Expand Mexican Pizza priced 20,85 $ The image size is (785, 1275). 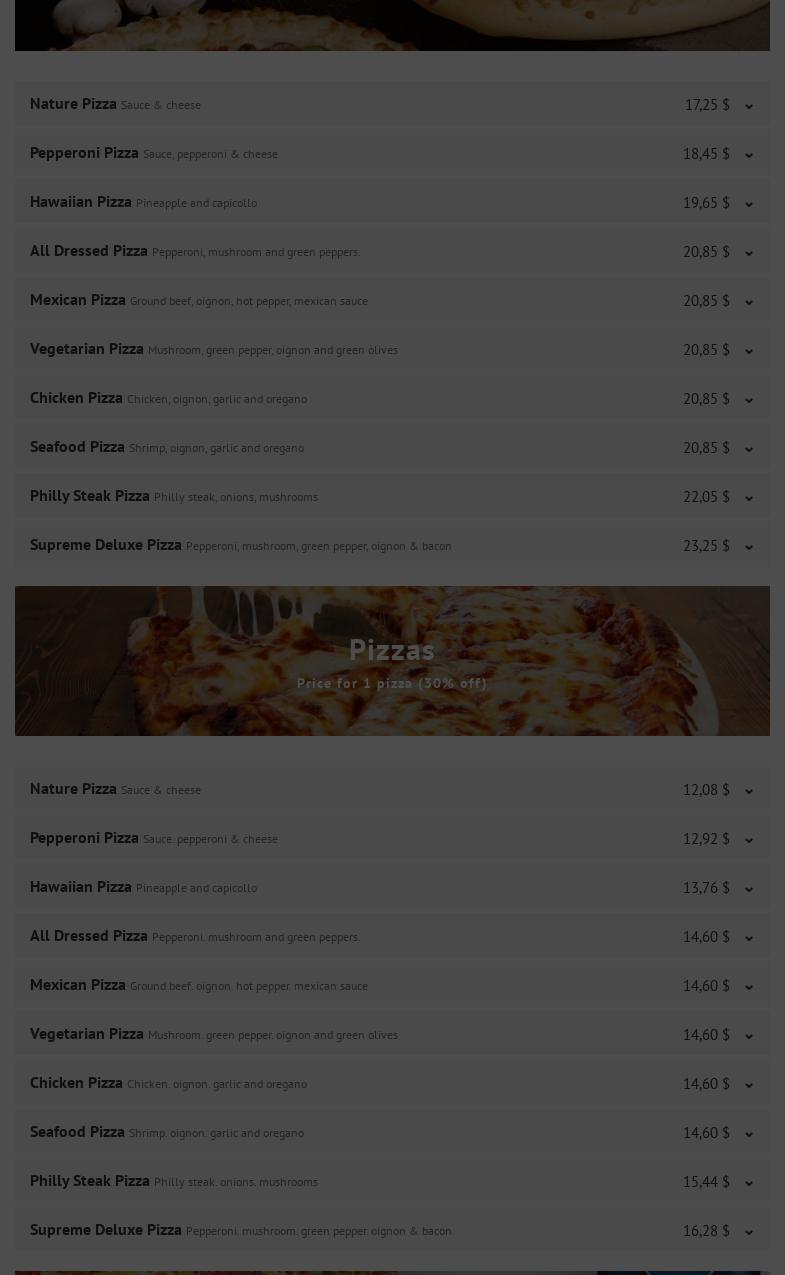click(x=749, y=302)
